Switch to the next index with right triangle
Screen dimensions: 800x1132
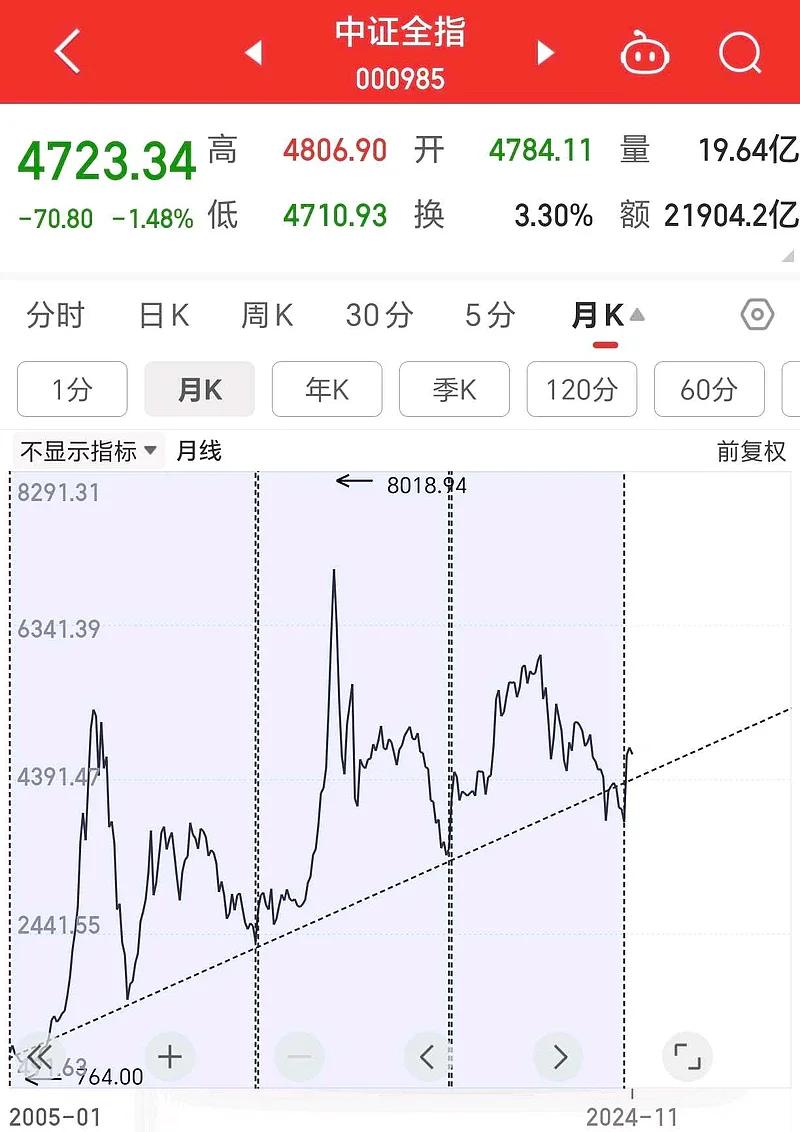545,53
